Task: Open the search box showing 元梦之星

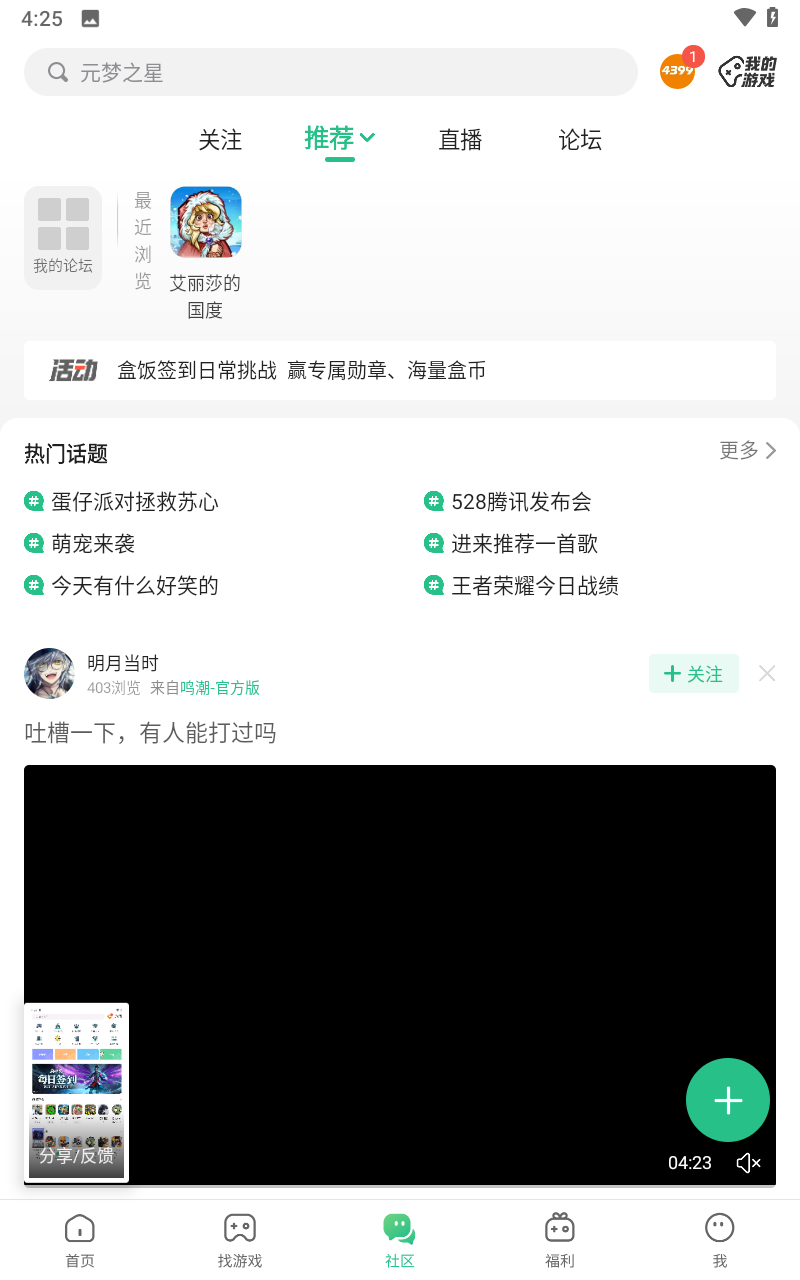Action: pos(330,72)
